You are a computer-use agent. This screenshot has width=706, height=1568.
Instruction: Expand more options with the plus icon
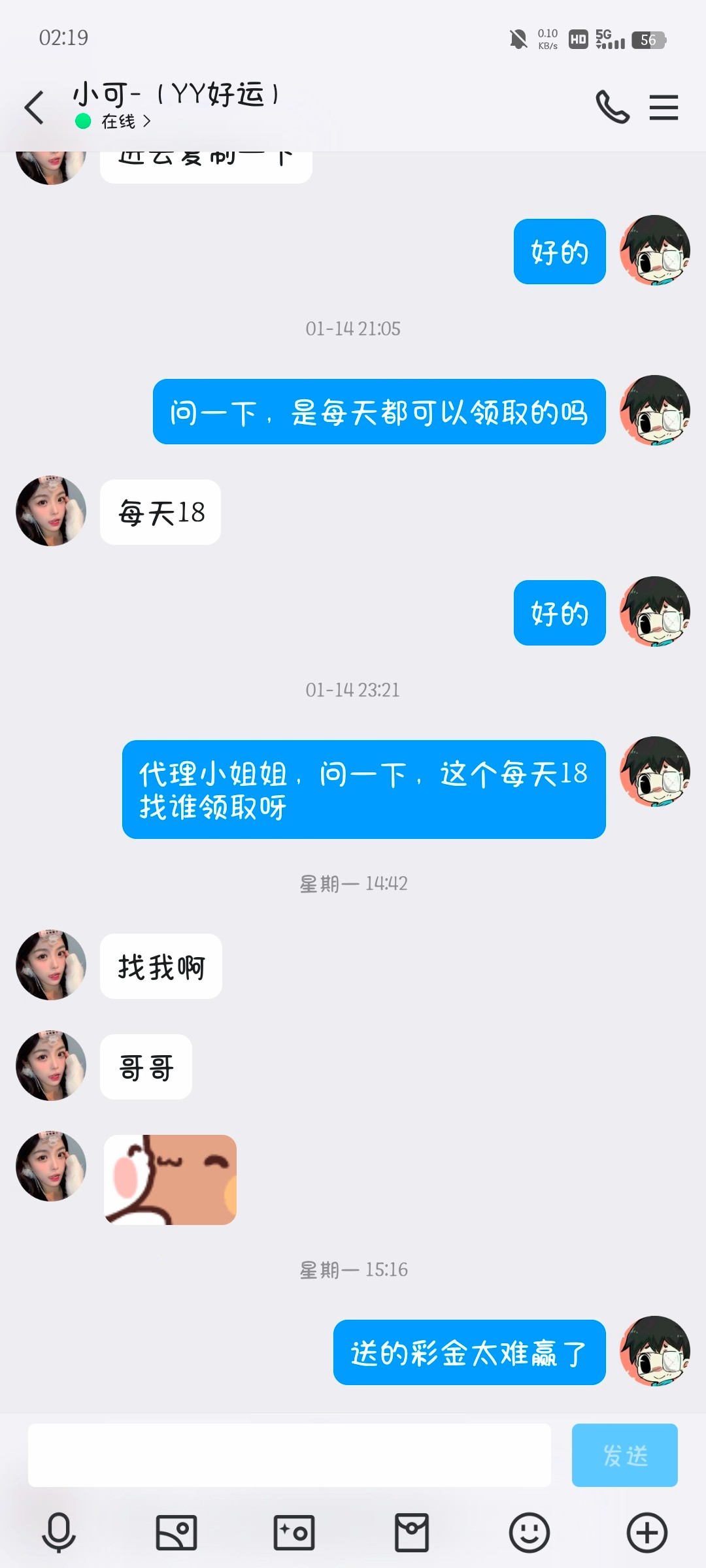coord(647,1532)
